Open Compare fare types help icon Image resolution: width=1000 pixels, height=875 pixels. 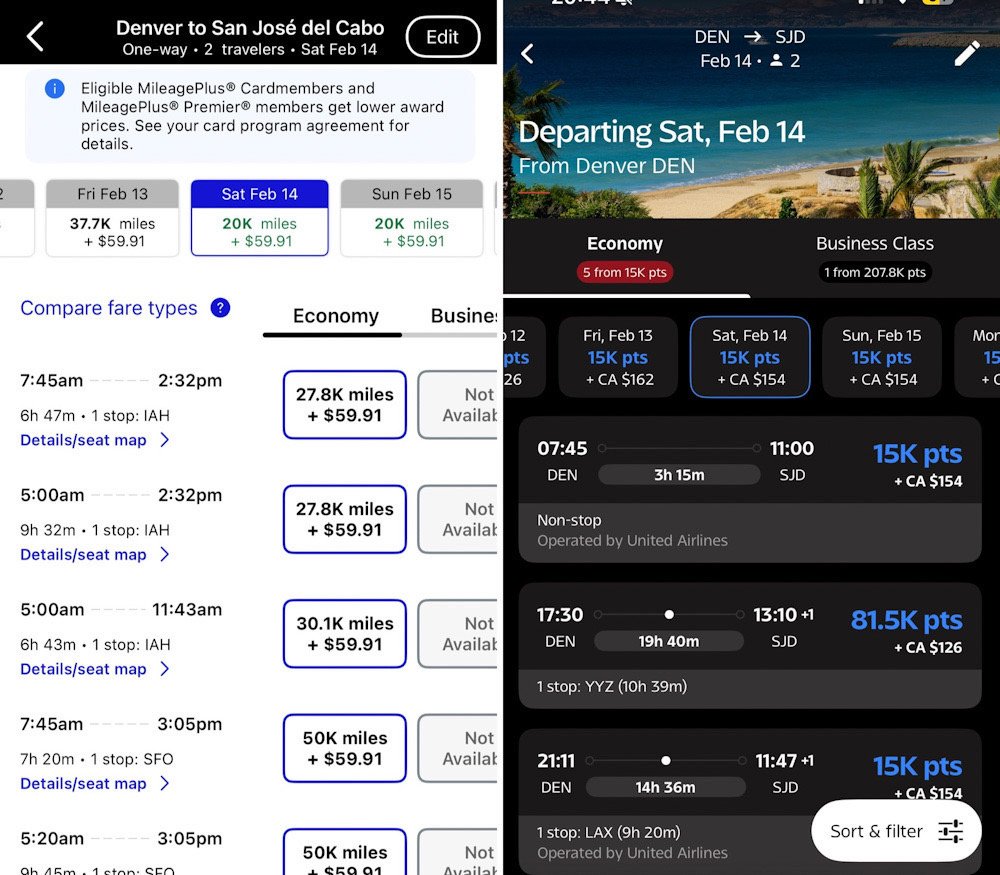220,308
